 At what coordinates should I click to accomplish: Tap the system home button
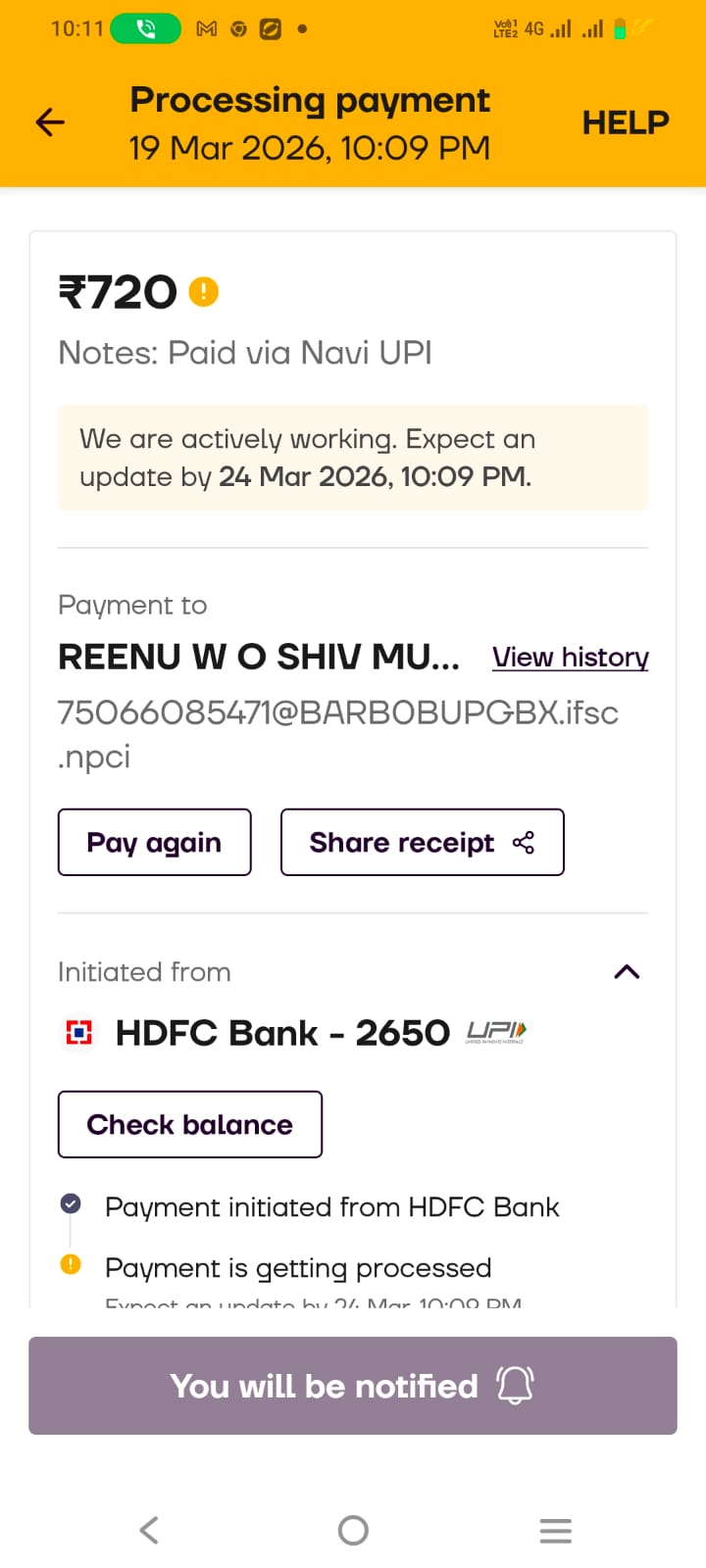353,1530
